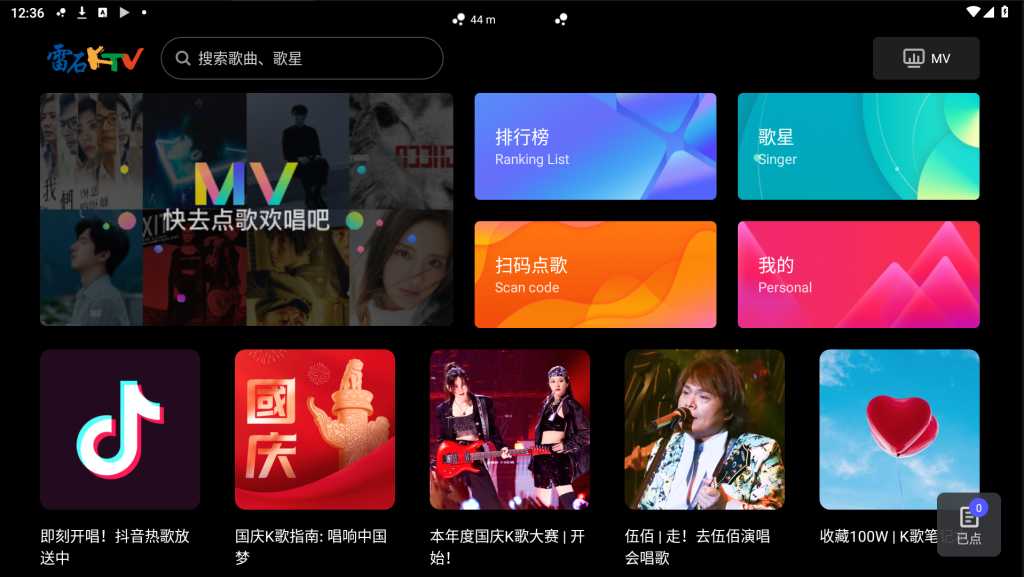Open the 伍佰 concert playlist card
1024x577 pixels.
[705, 430]
